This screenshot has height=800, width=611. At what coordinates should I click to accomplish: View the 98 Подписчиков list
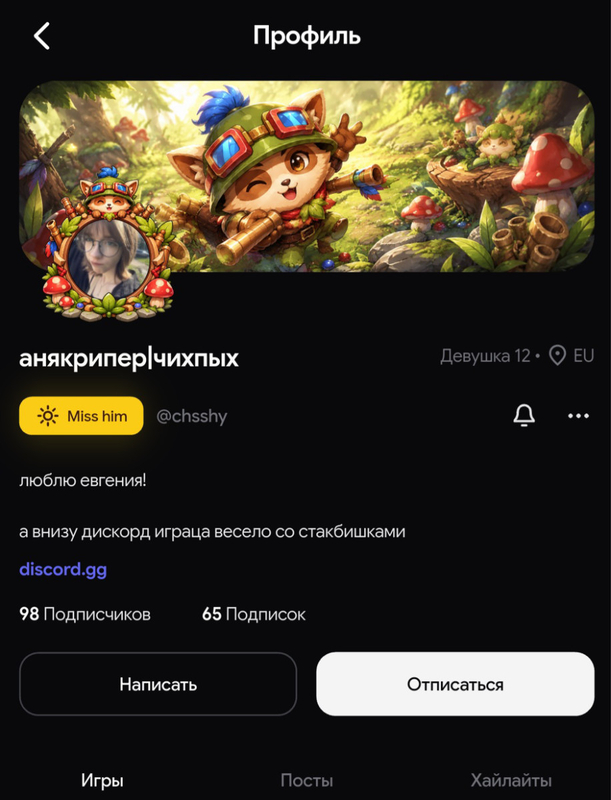85,614
